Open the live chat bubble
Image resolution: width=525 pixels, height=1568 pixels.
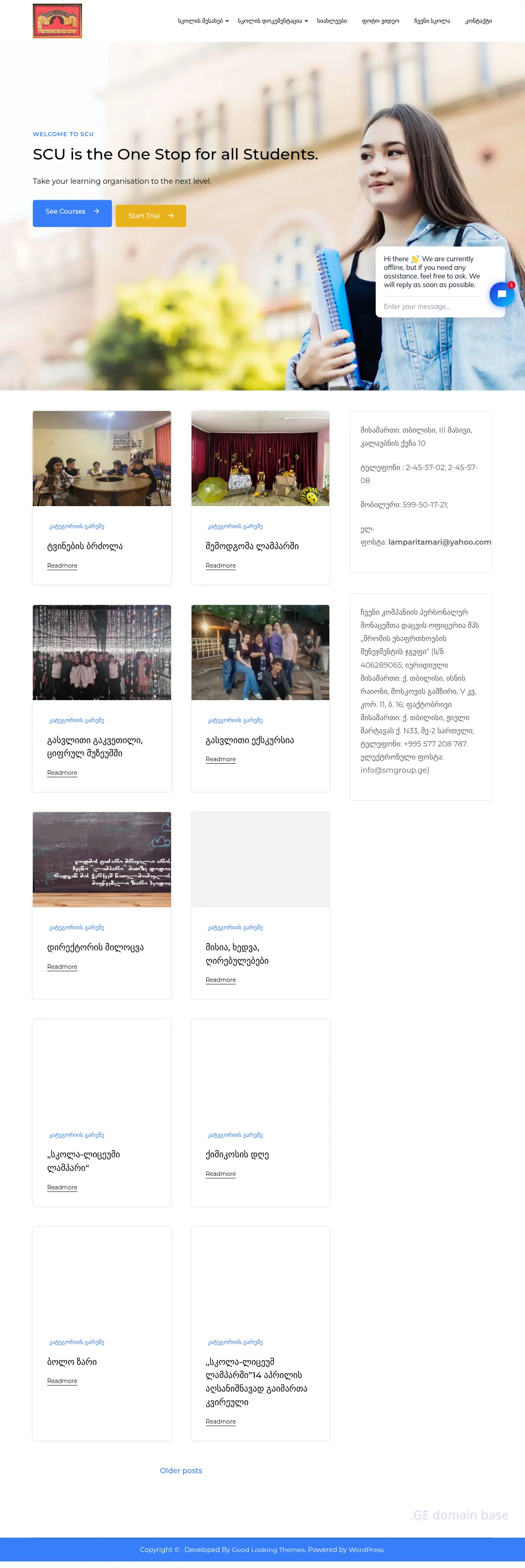[501, 294]
